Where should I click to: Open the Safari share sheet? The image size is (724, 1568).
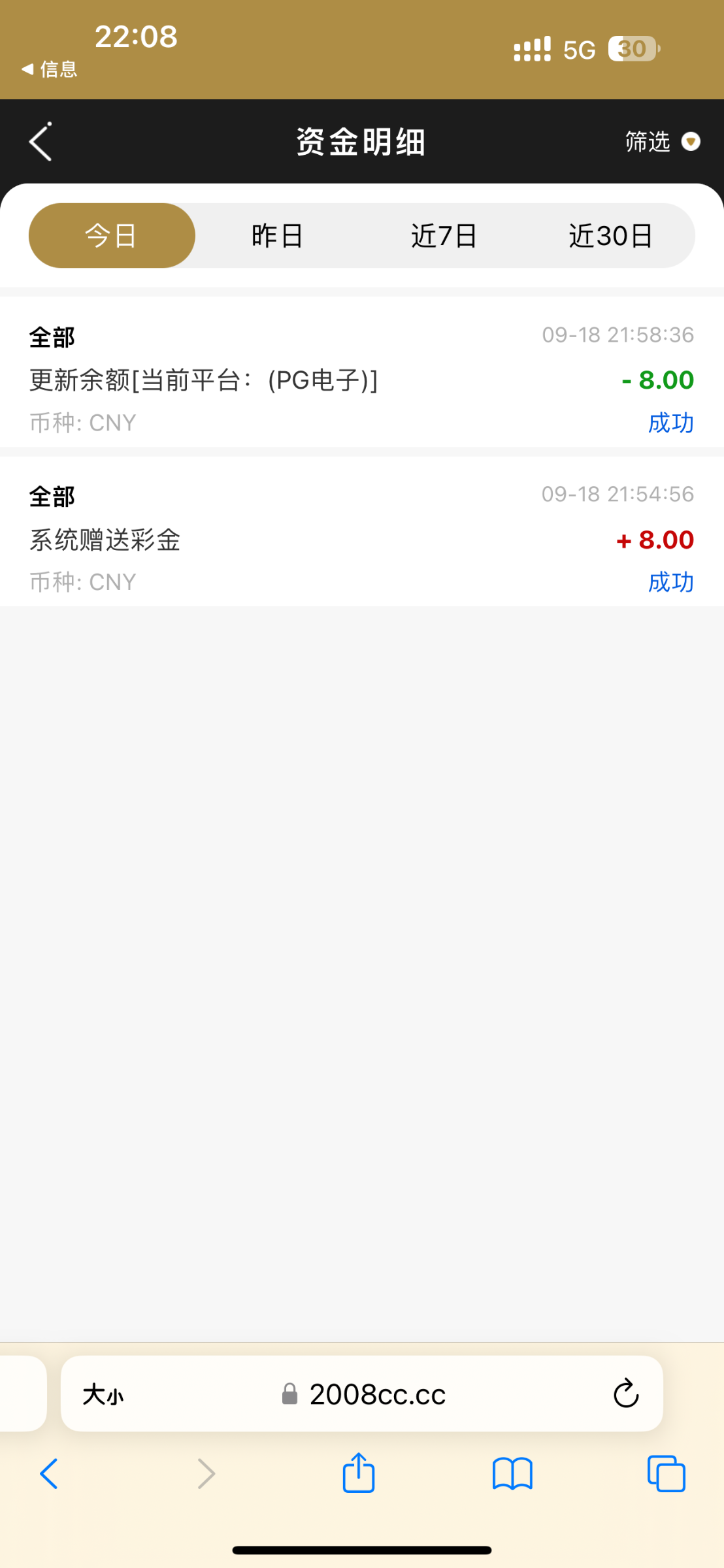point(359,1472)
